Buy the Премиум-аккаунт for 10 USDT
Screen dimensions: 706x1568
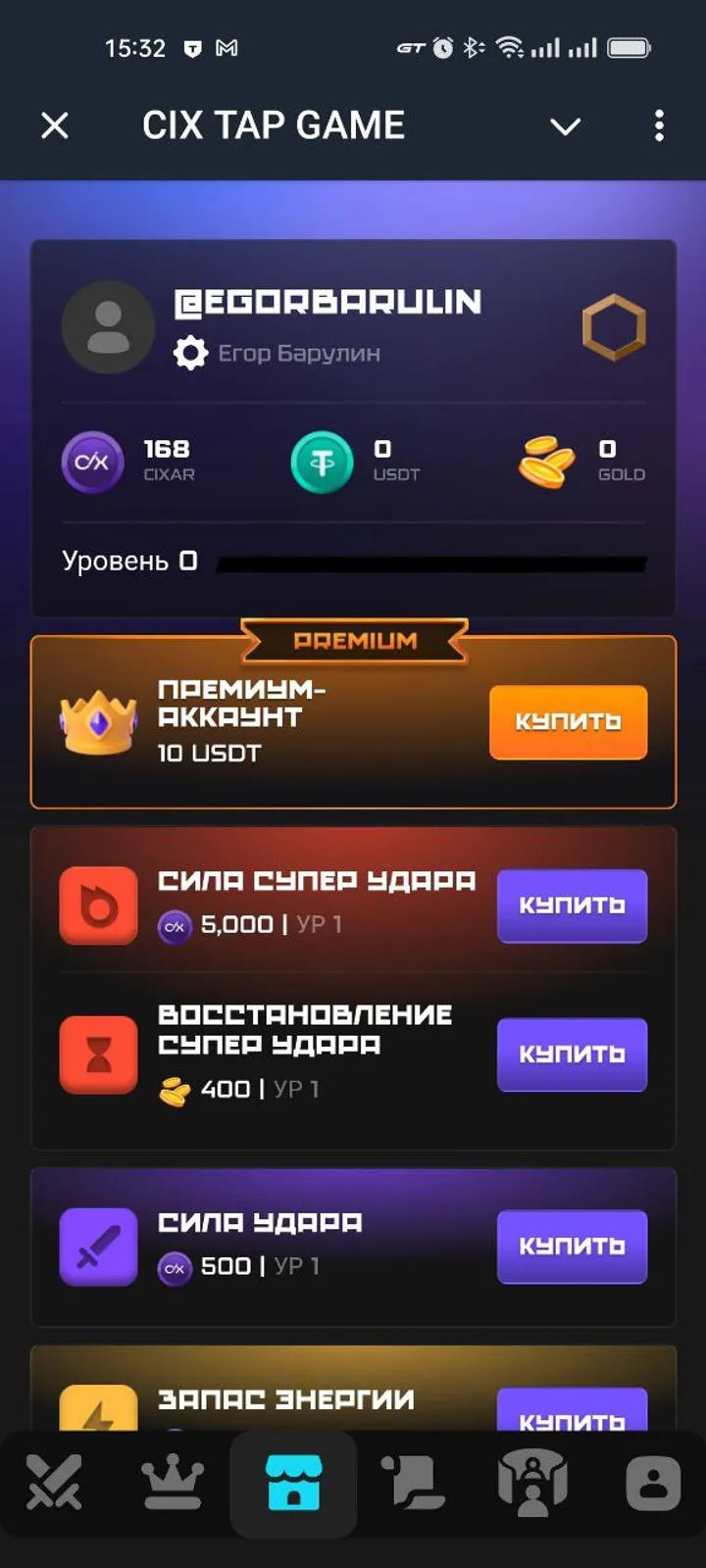[568, 722]
